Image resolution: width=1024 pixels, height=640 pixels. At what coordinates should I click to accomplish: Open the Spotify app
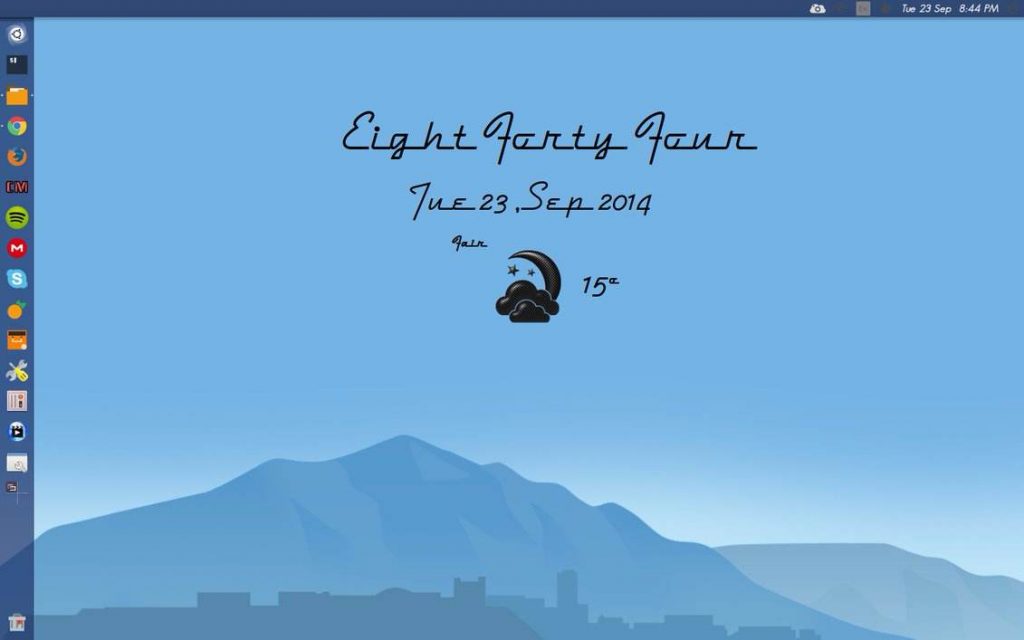pyautogui.click(x=17, y=217)
